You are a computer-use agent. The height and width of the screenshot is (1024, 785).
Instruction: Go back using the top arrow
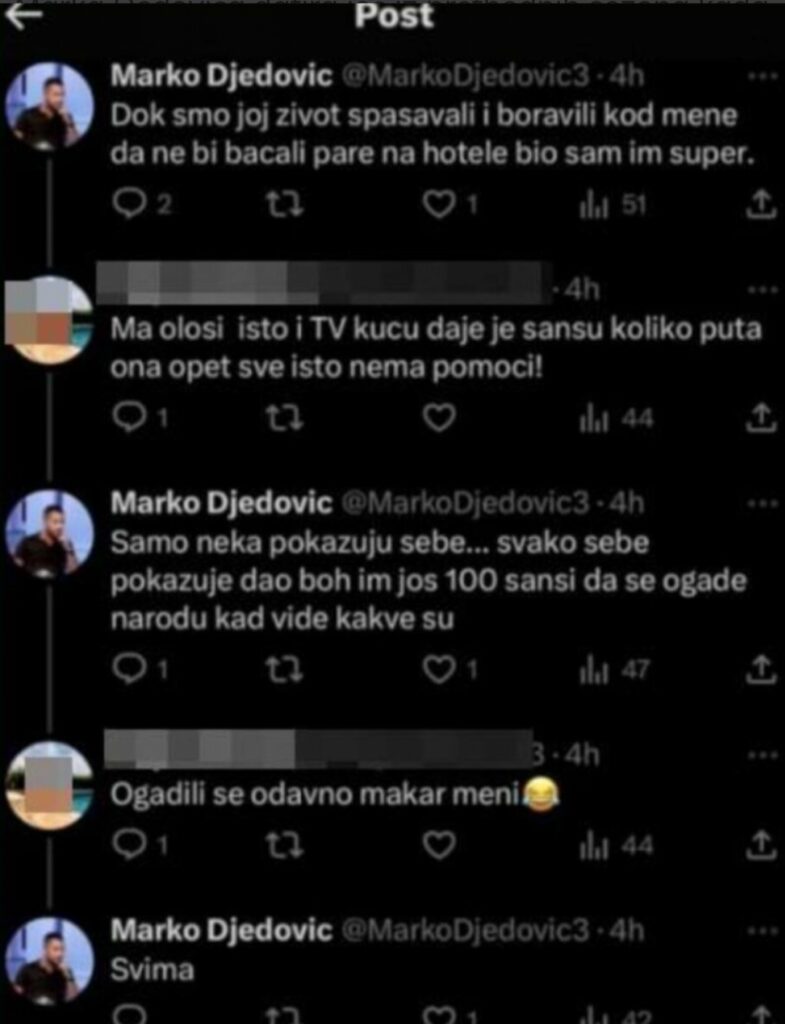(x=24, y=16)
